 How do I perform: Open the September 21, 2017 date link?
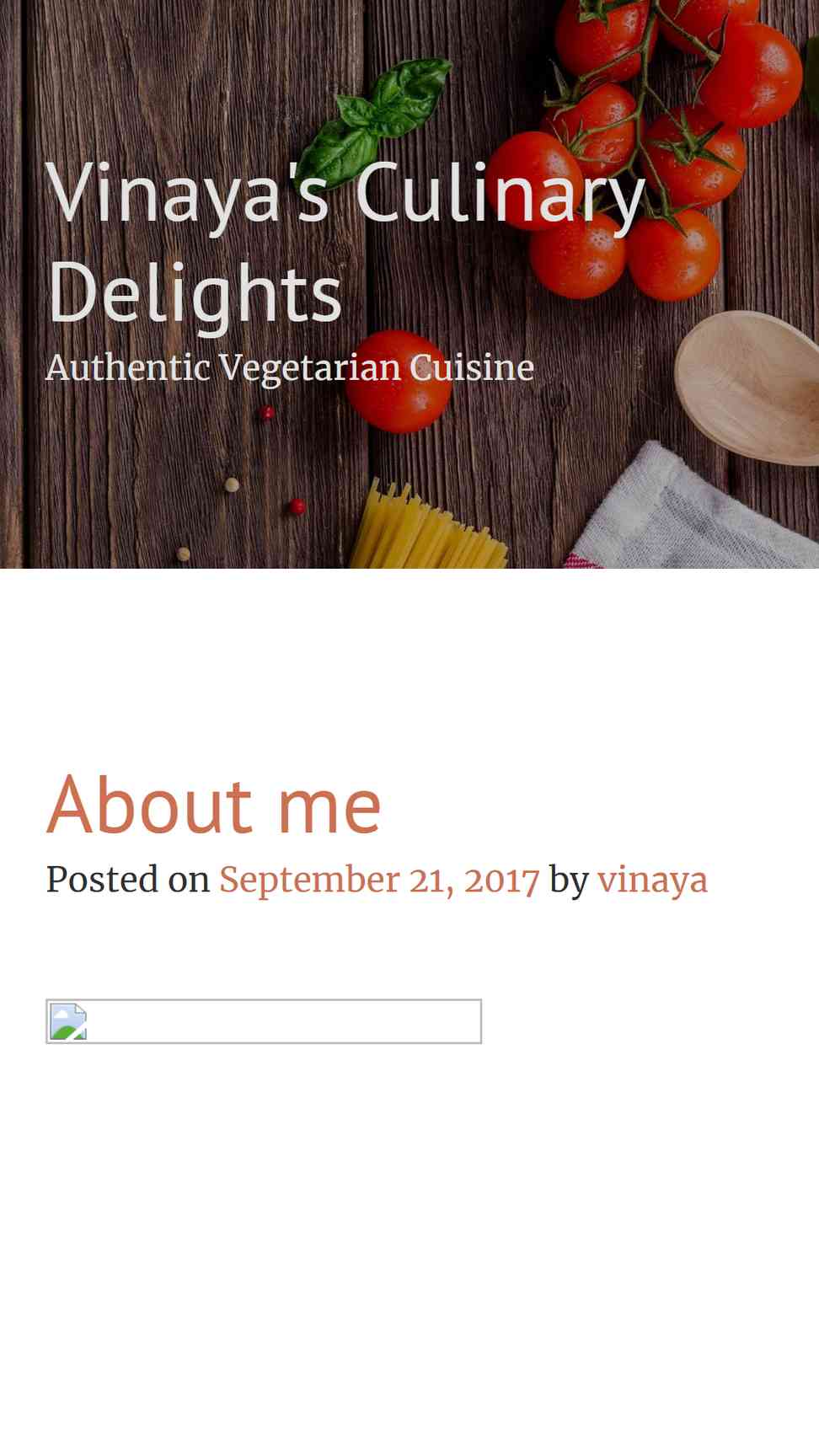pos(378,881)
